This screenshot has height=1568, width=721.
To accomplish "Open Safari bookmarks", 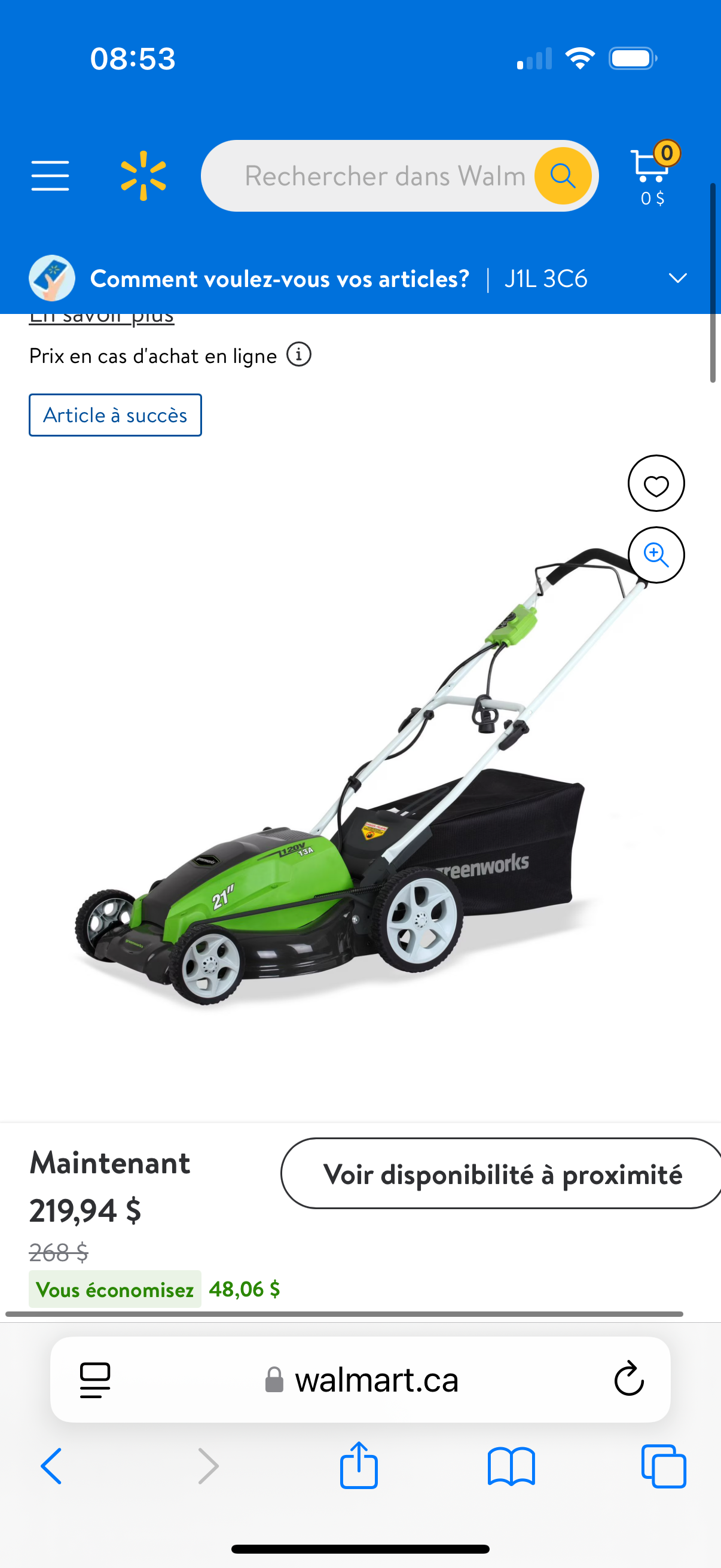I will coord(511,1466).
